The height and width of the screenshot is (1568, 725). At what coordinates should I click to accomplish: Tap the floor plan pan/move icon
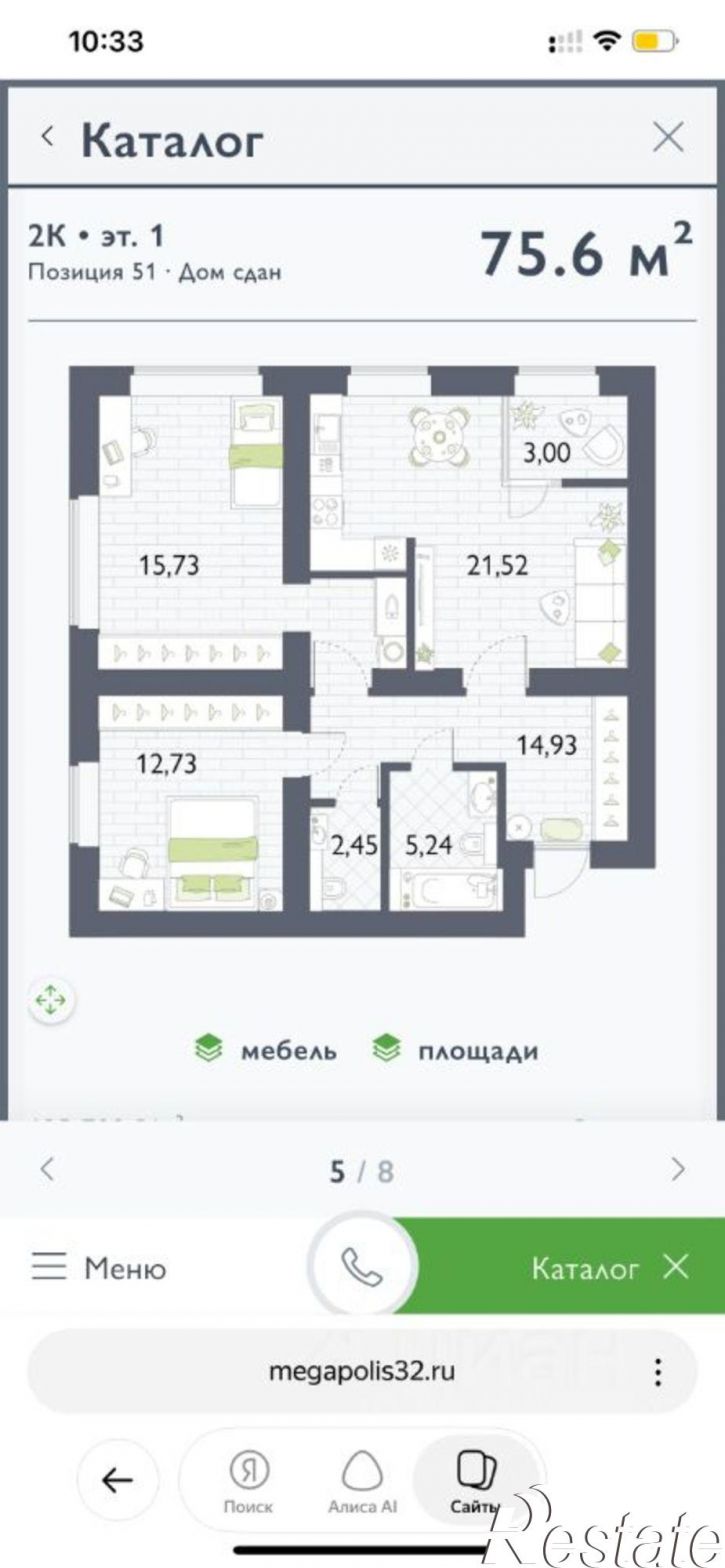[x=51, y=999]
